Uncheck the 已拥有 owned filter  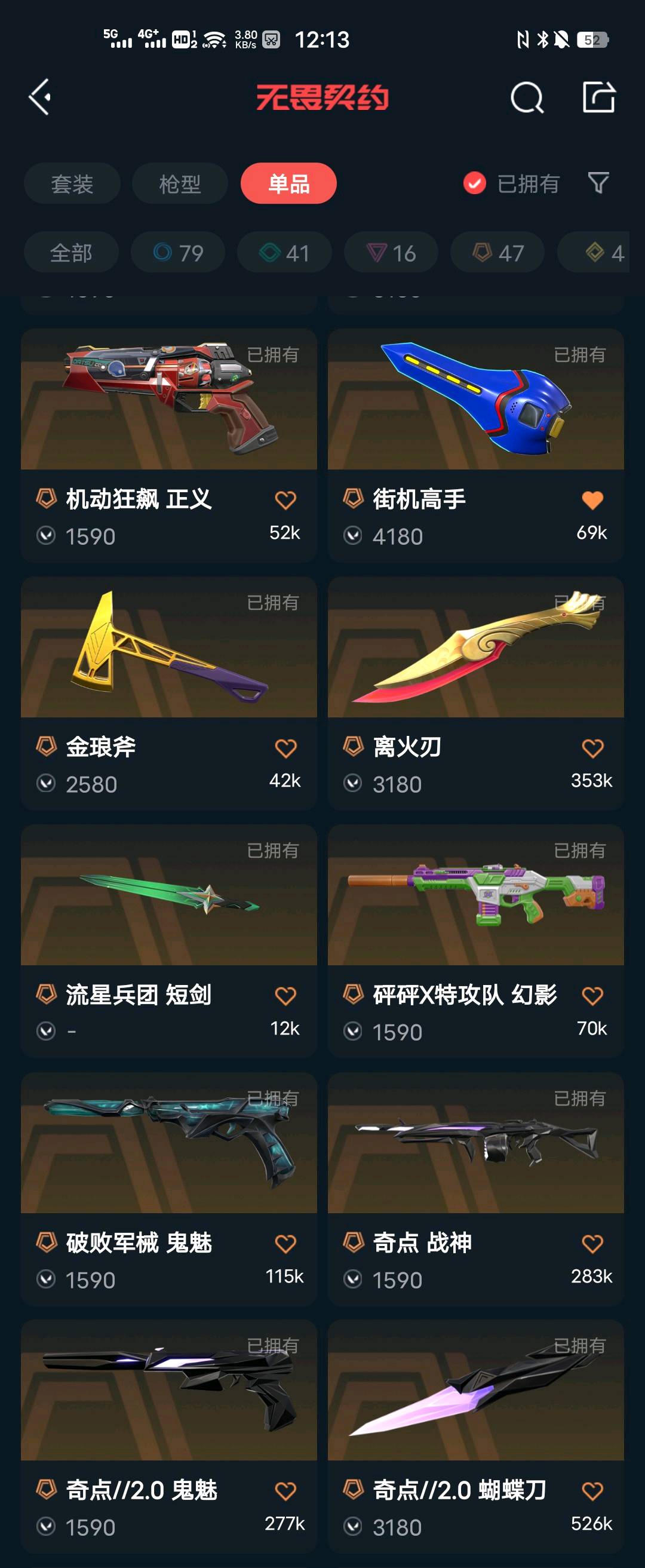(475, 183)
